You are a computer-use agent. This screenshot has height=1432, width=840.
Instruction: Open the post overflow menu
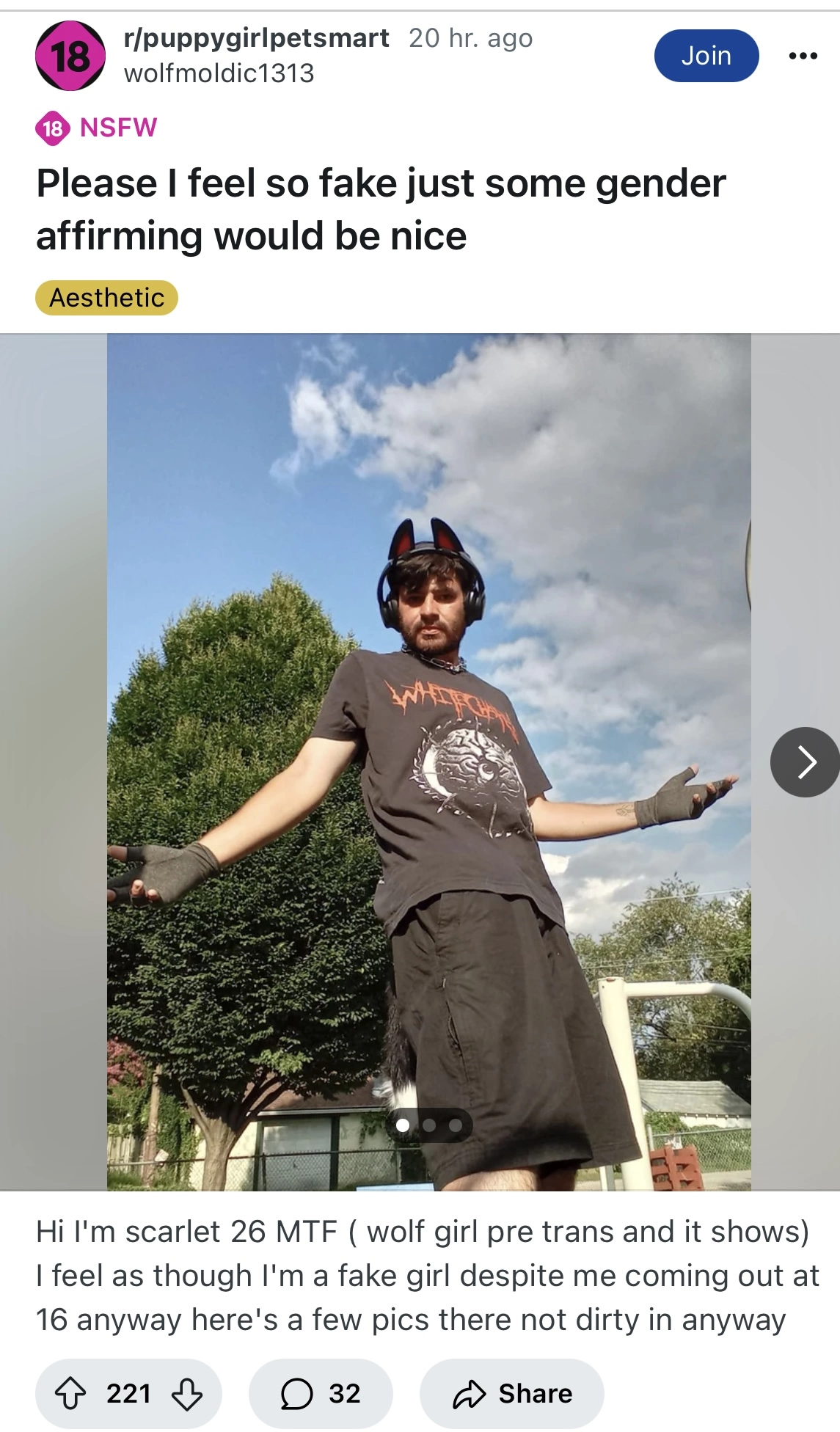click(803, 56)
